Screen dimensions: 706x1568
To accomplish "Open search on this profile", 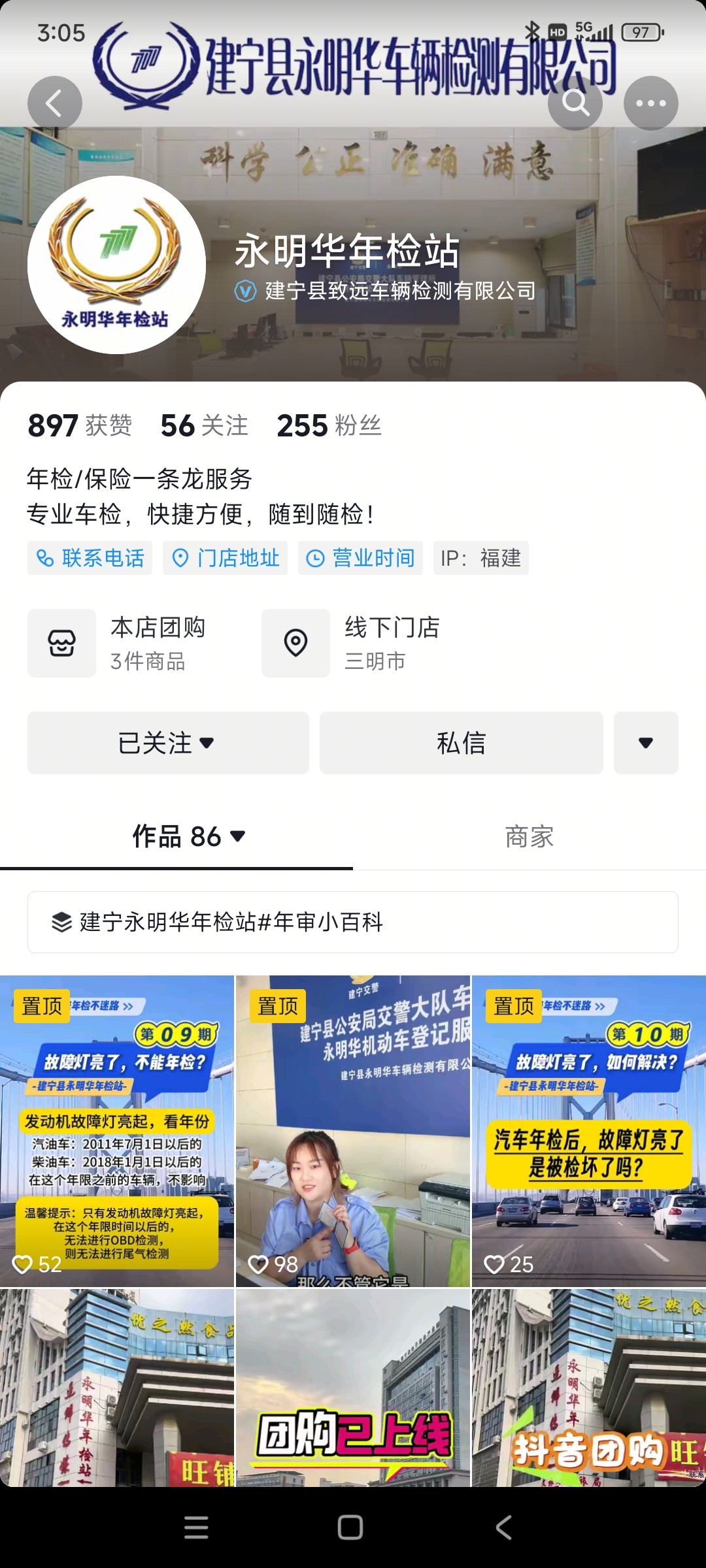I will pos(575,103).
